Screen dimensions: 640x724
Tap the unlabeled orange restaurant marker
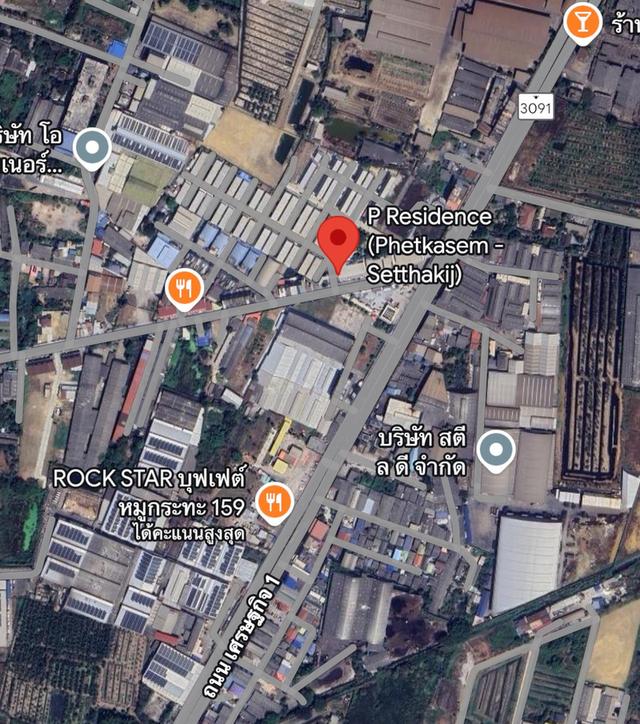click(184, 290)
